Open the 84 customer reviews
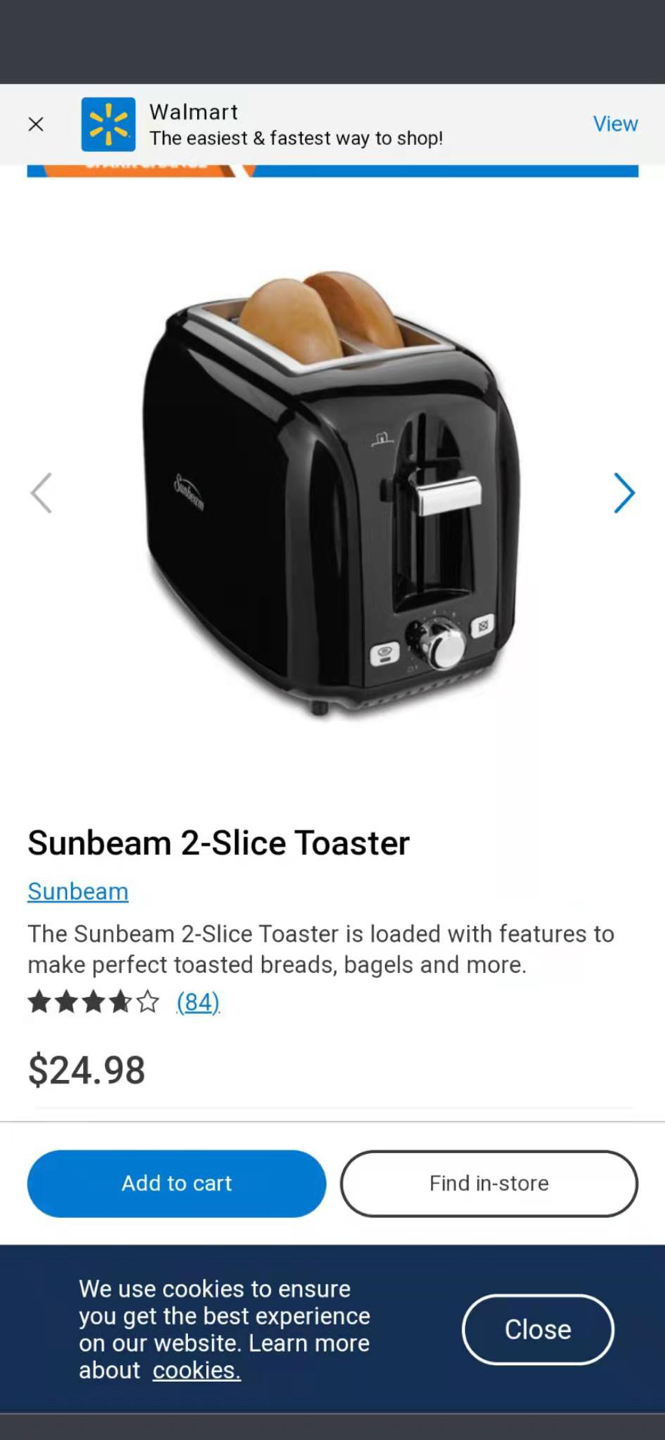 tap(197, 1002)
